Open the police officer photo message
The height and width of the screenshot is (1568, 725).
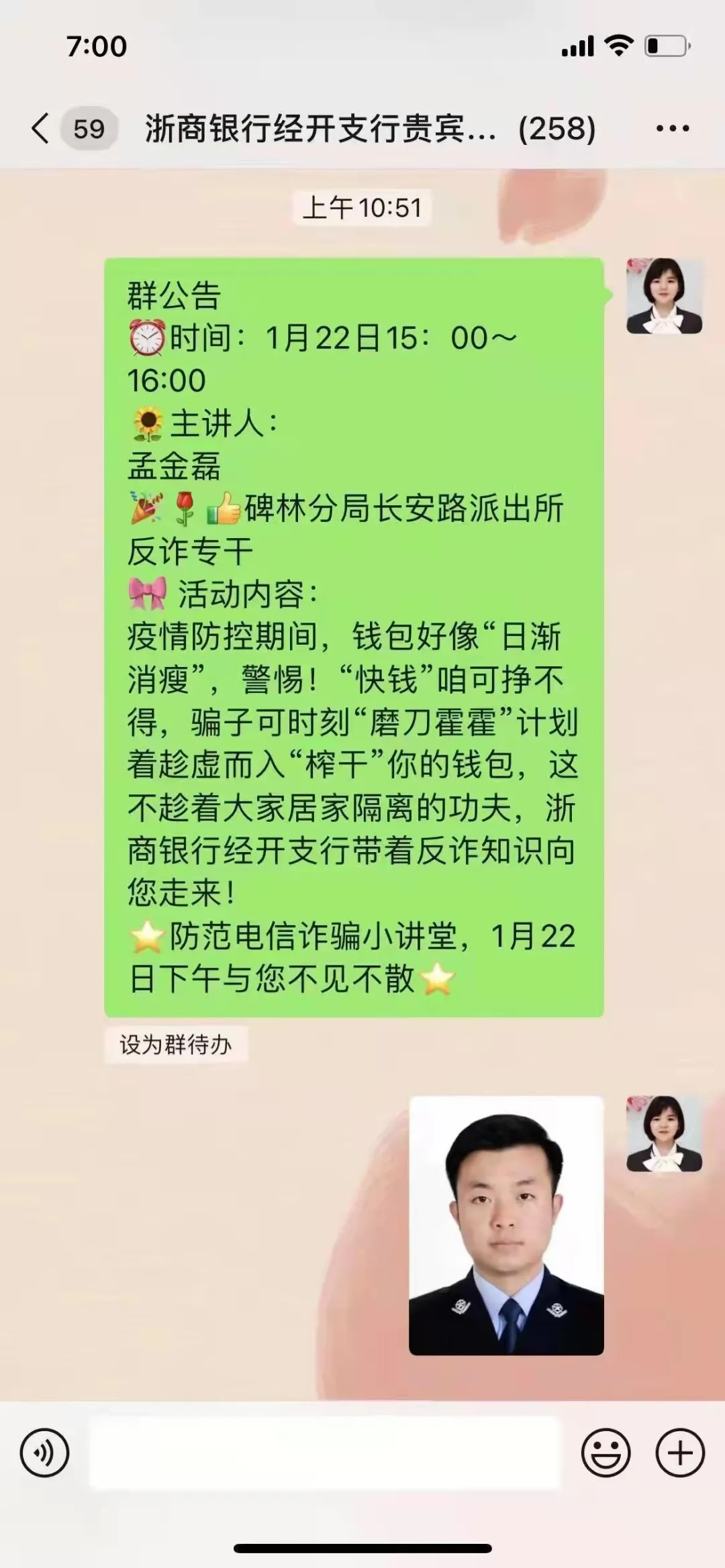tap(506, 1225)
